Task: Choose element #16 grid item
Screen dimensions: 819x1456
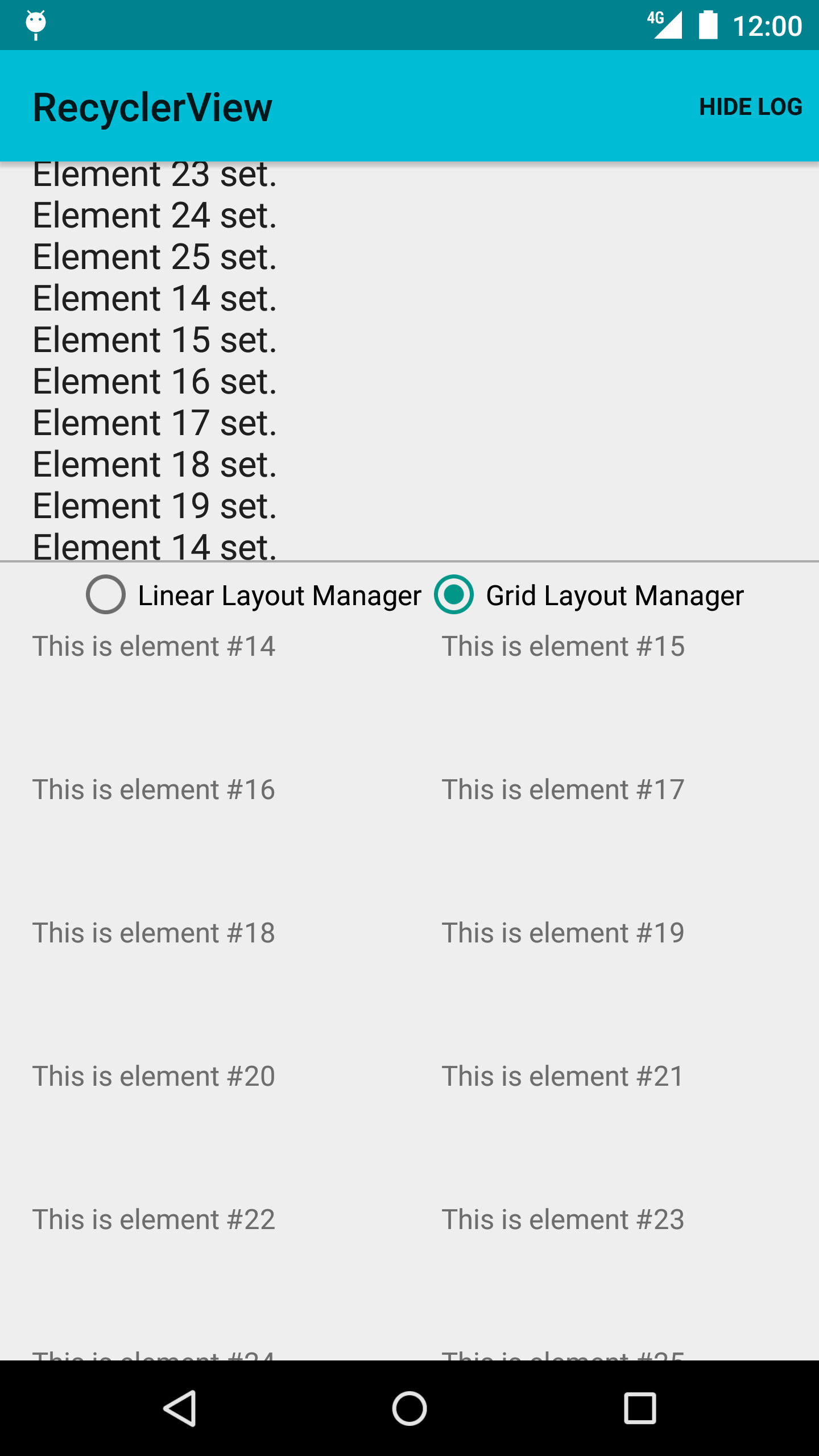Action: [x=154, y=790]
